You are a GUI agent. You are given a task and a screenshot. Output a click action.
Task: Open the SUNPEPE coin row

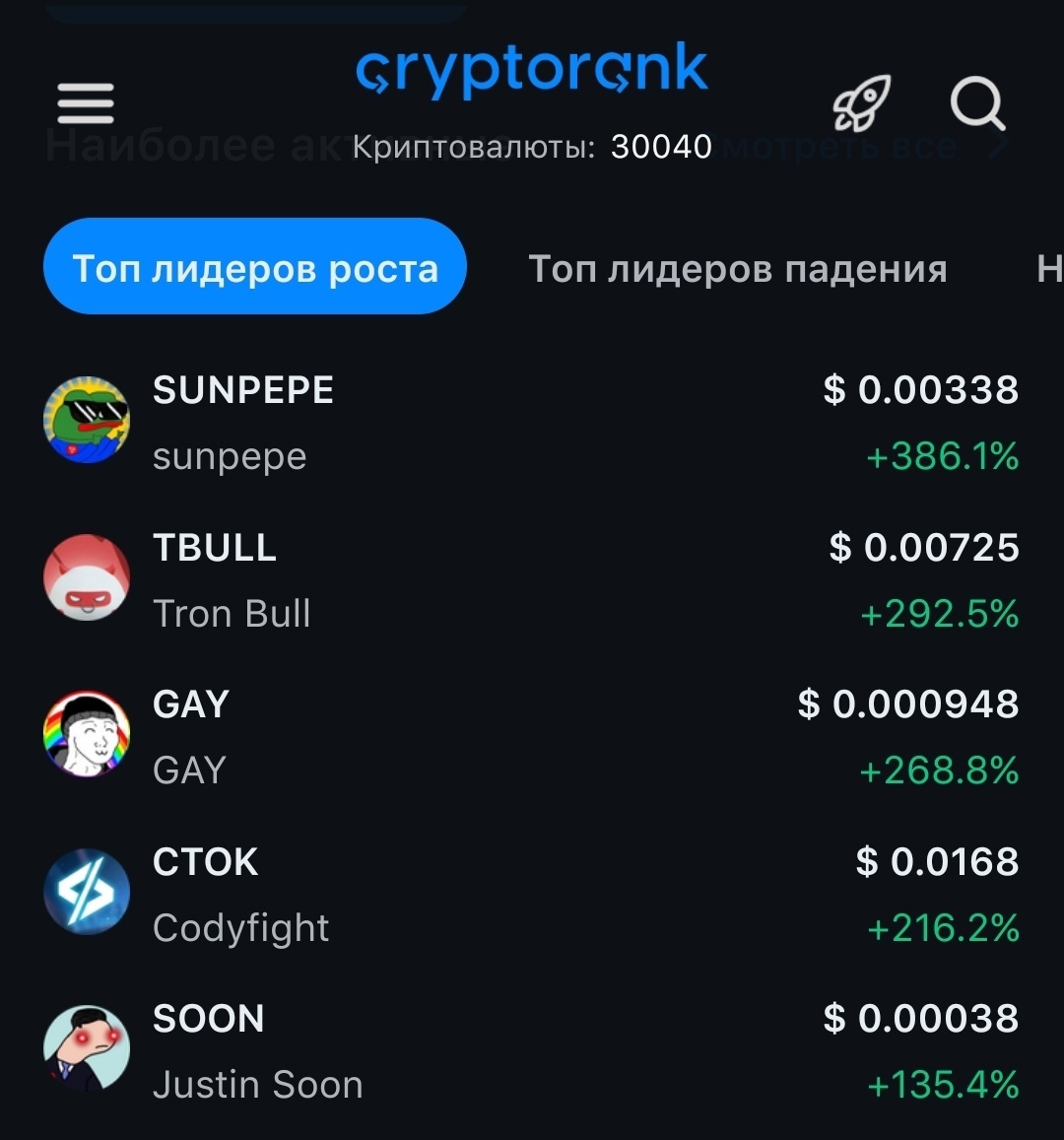point(532,422)
